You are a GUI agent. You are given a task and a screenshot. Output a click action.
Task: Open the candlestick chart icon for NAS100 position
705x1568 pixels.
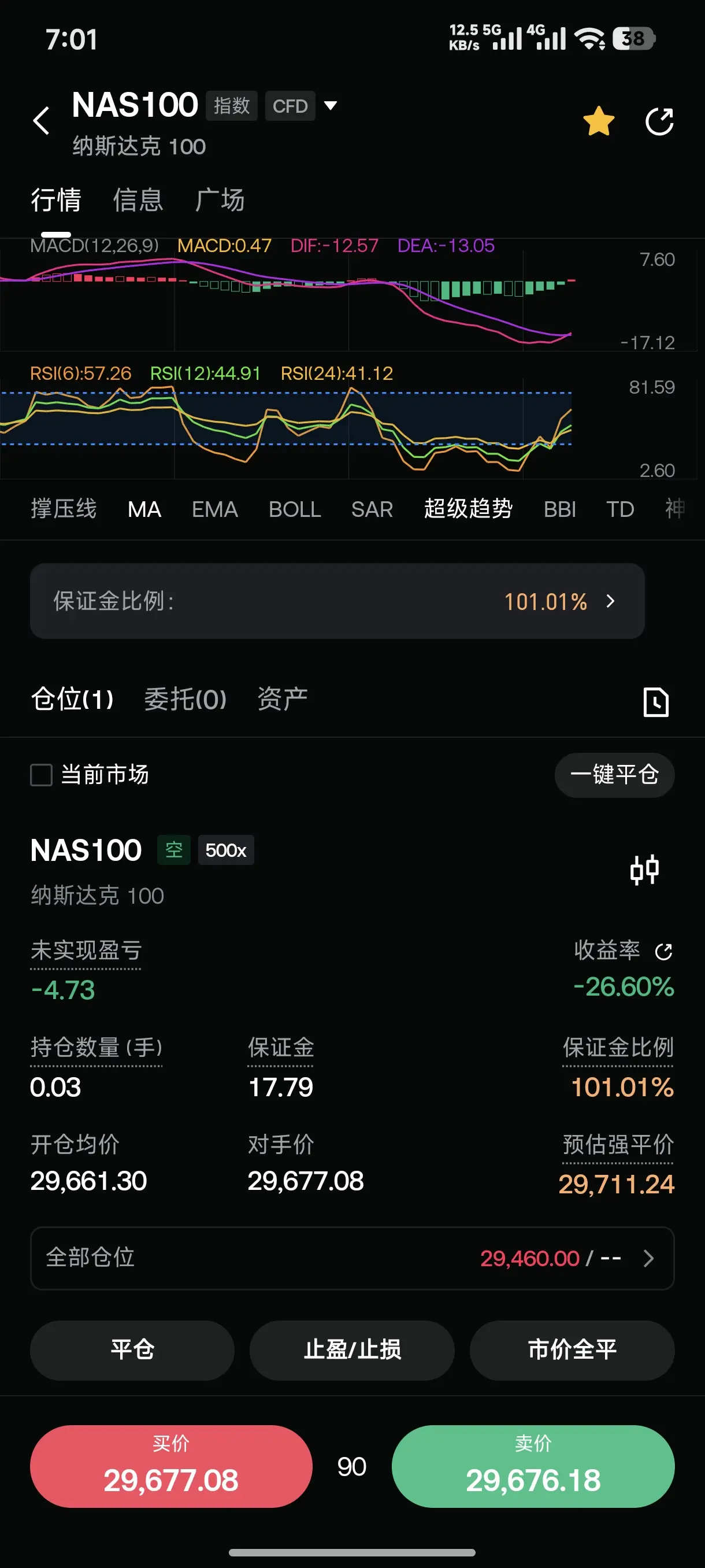[x=645, y=869]
